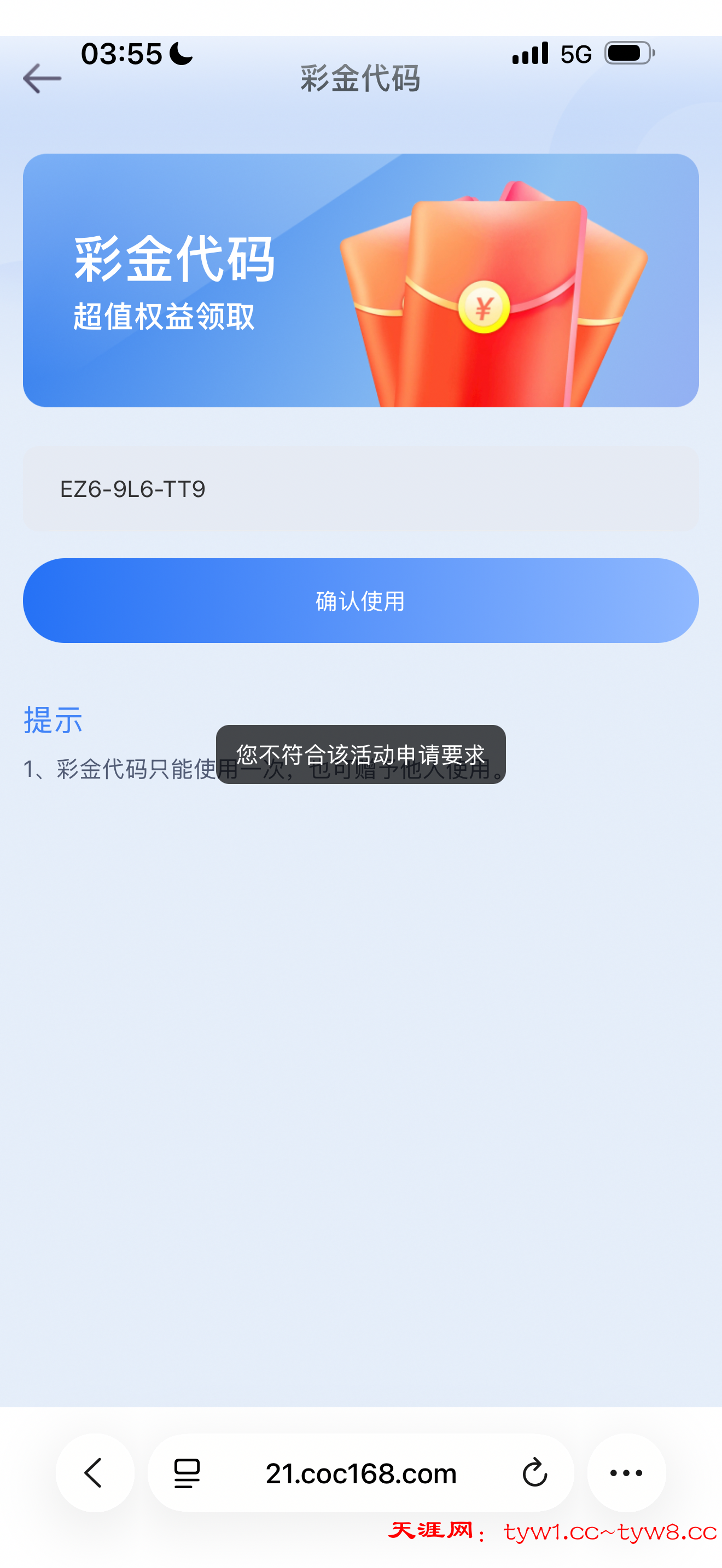
Task: Tap the 彩金代码 page title
Action: (x=360, y=79)
